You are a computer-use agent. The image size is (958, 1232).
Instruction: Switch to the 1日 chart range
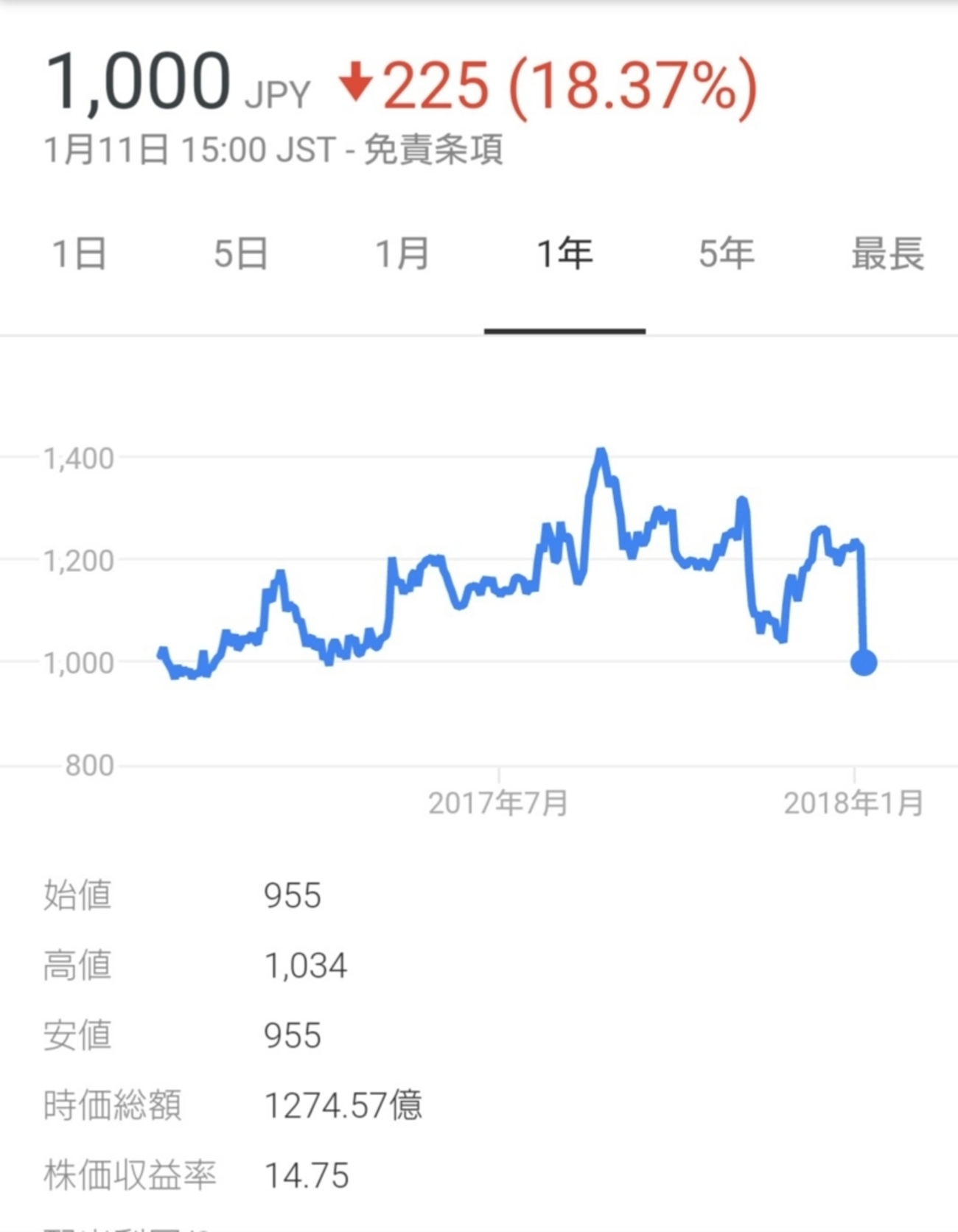(80, 254)
